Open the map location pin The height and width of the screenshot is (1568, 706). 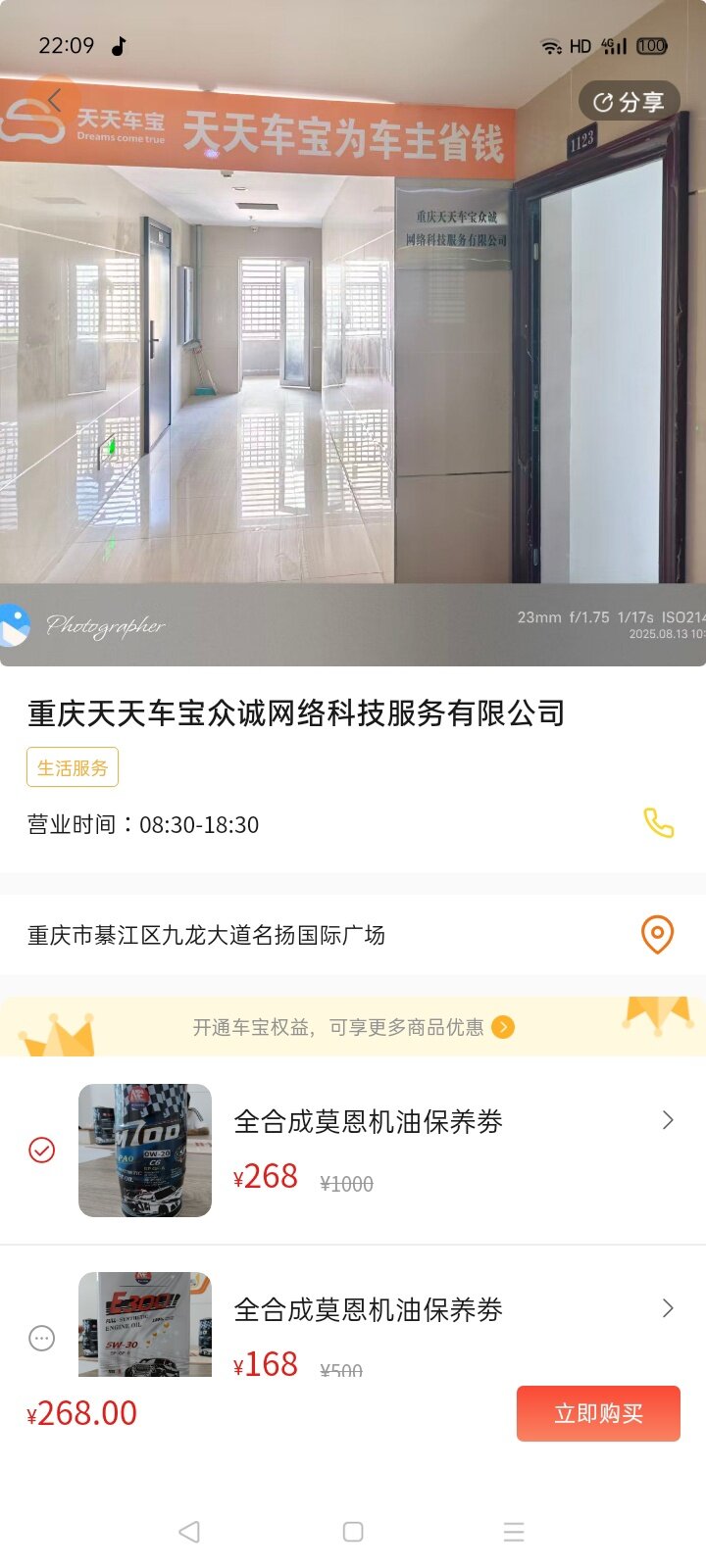coord(657,934)
